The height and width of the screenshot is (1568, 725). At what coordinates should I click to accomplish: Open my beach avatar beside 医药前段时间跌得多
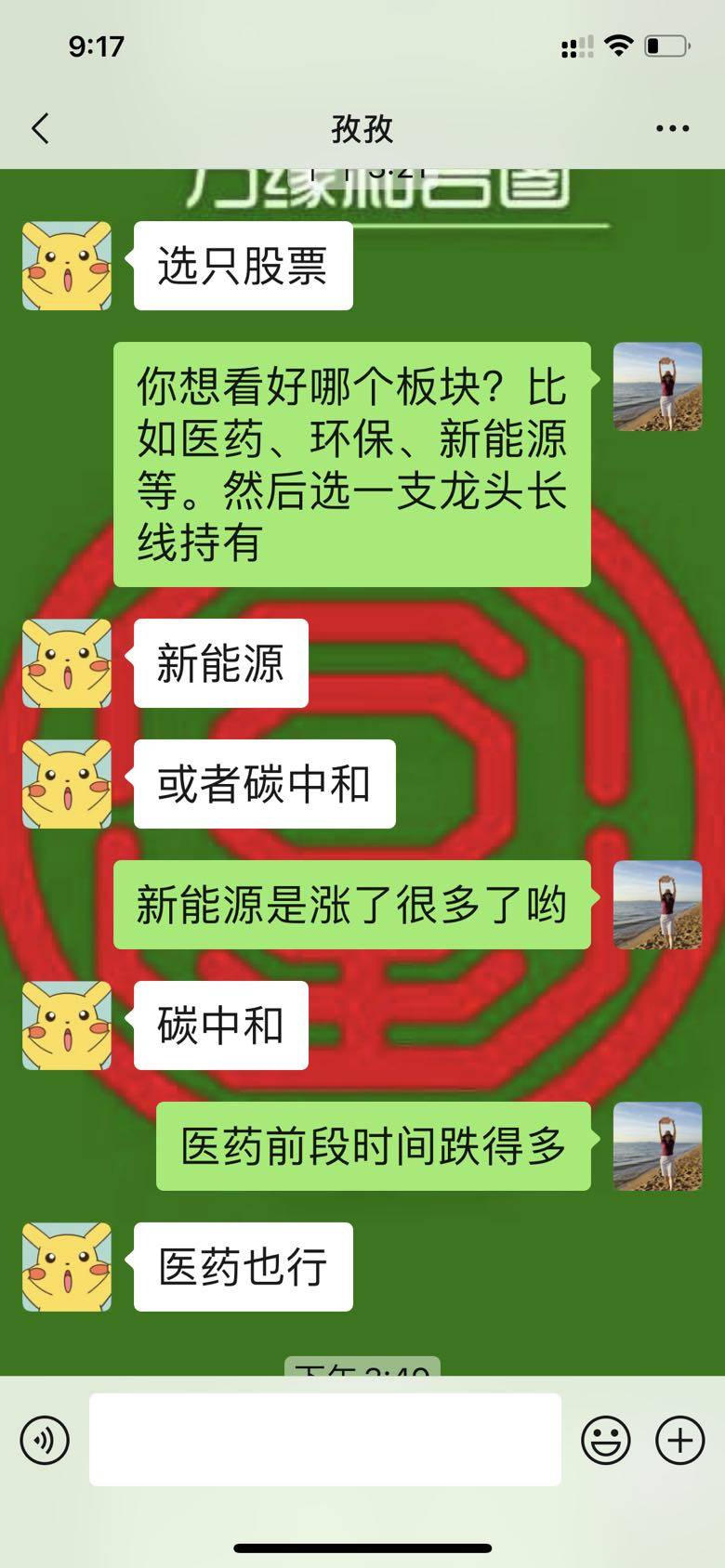tap(657, 1146)
